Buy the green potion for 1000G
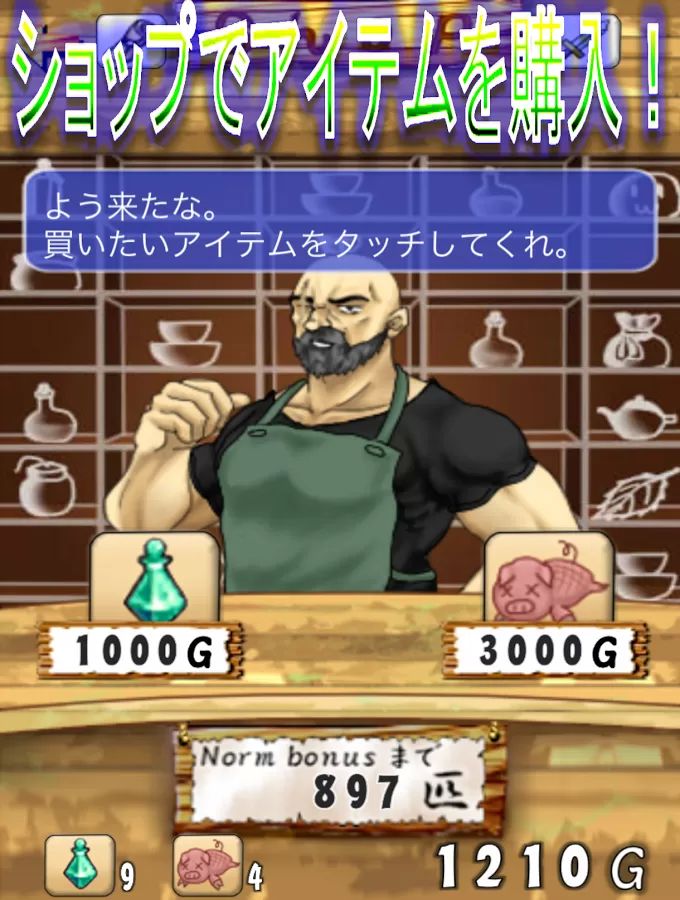 (x=154, y=578)
